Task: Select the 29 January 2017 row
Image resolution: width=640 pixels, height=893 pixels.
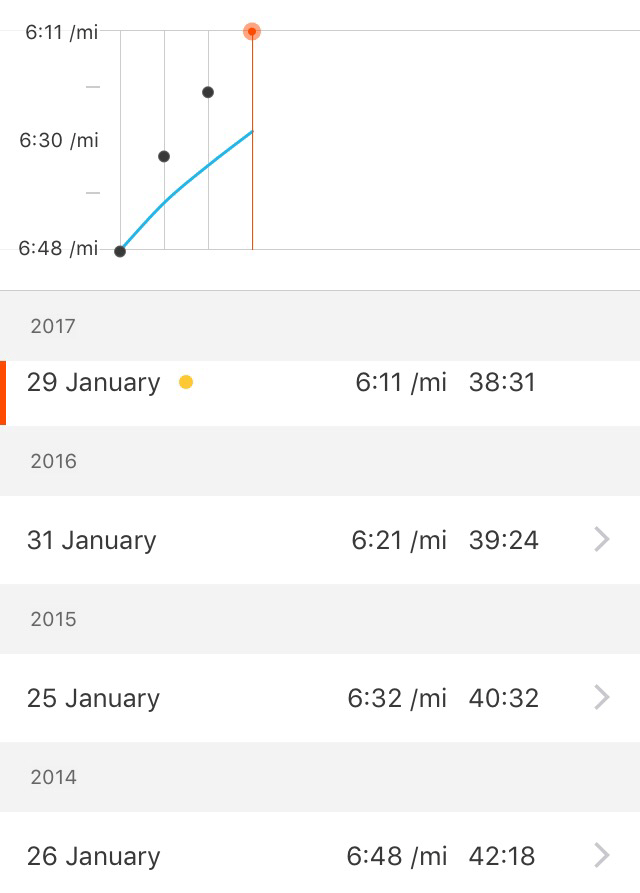Action: pos(320,383)
